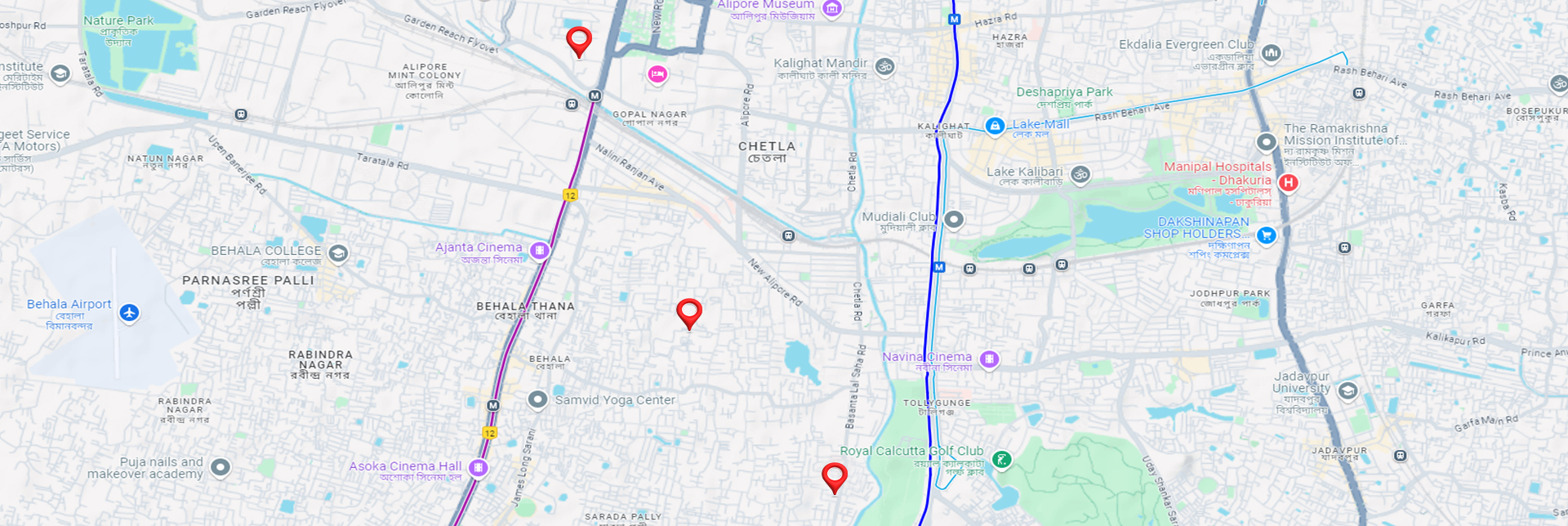
Task: Open Ekdalia Evergreen Club pin
Action: click(1271, 54)
